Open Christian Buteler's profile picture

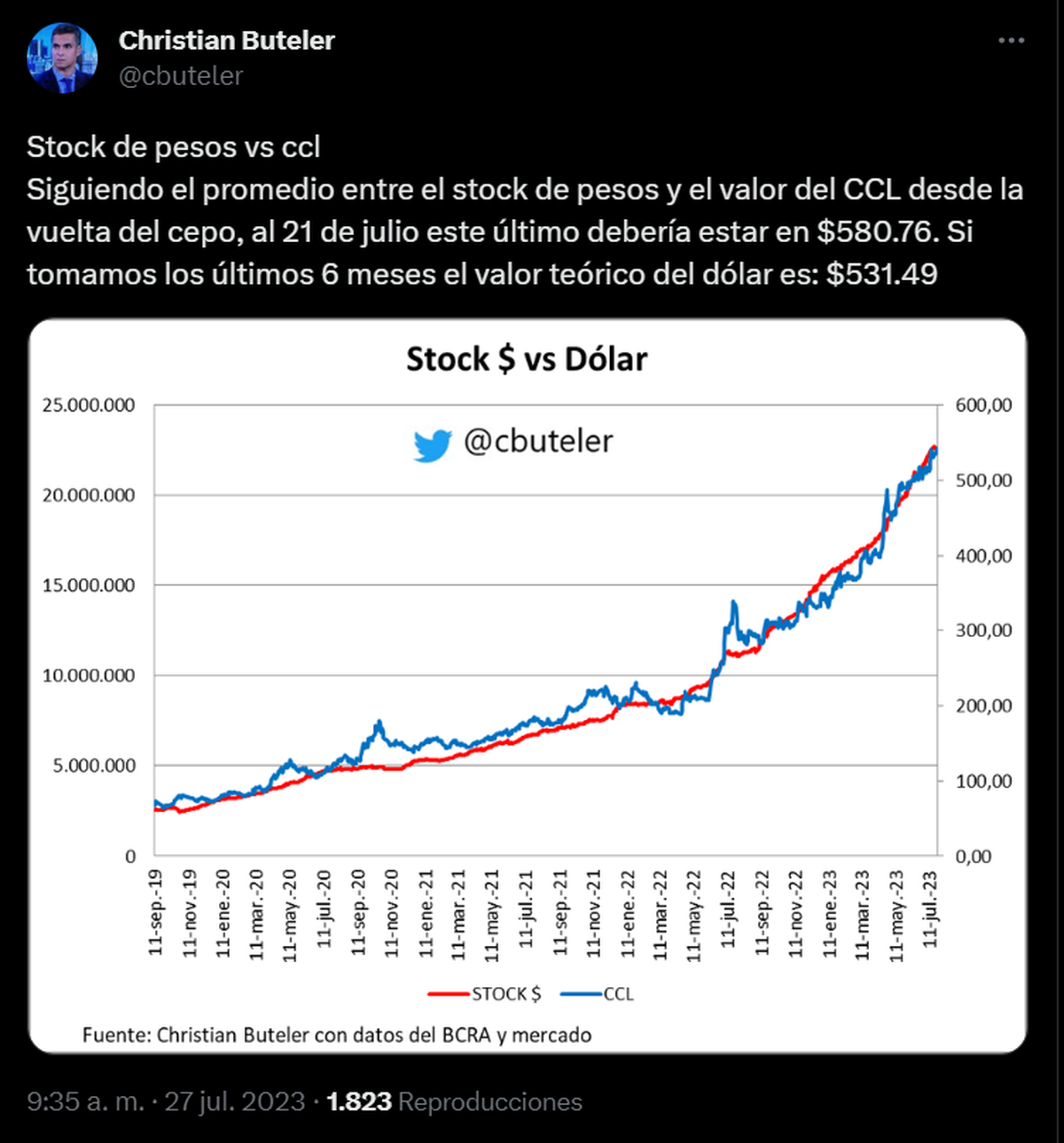coord(62,59)
